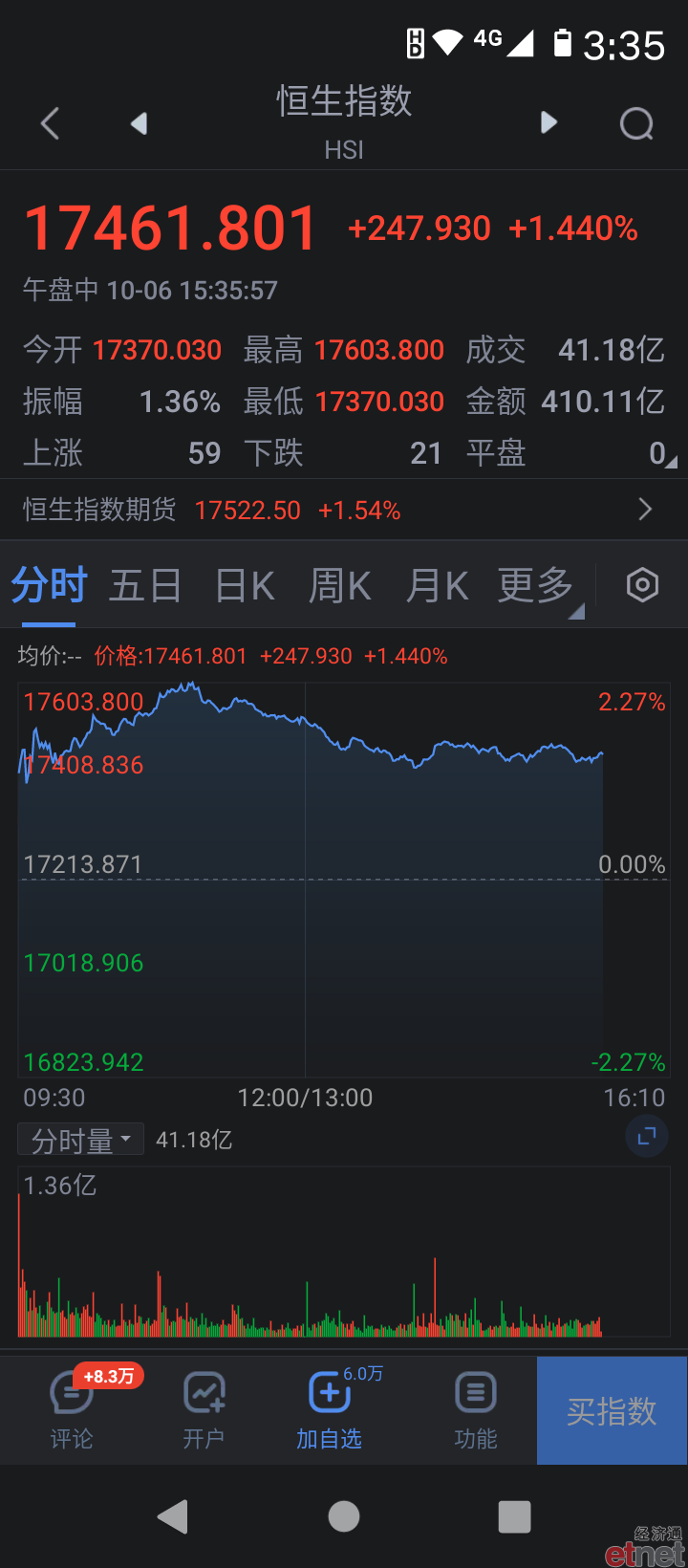The width and height of the screenshot is (688, 1568).
Task: Switch to the 周K chart tab
Action: [340, 585]
